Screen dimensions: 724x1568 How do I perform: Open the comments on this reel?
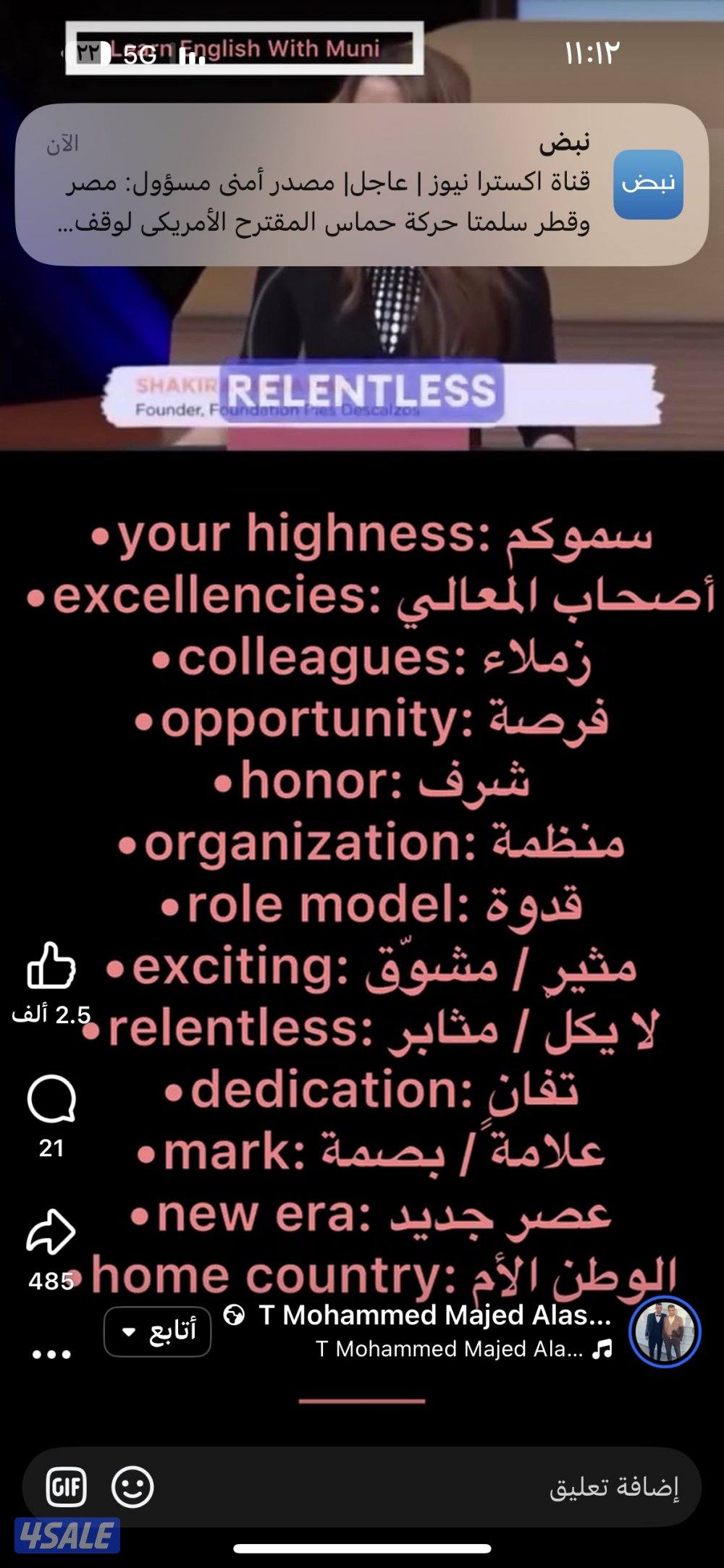coord(51,1098)
